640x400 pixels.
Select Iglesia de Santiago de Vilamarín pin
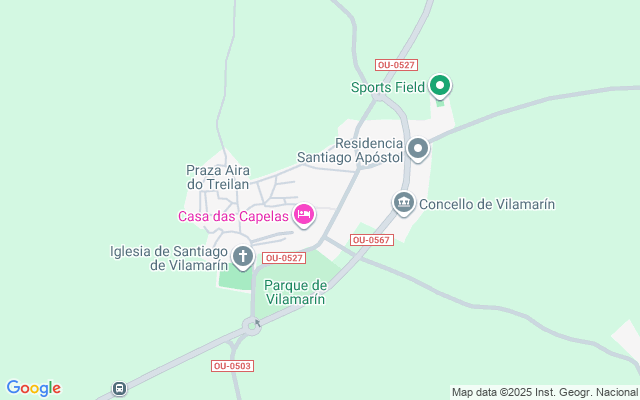coord(242,257)
